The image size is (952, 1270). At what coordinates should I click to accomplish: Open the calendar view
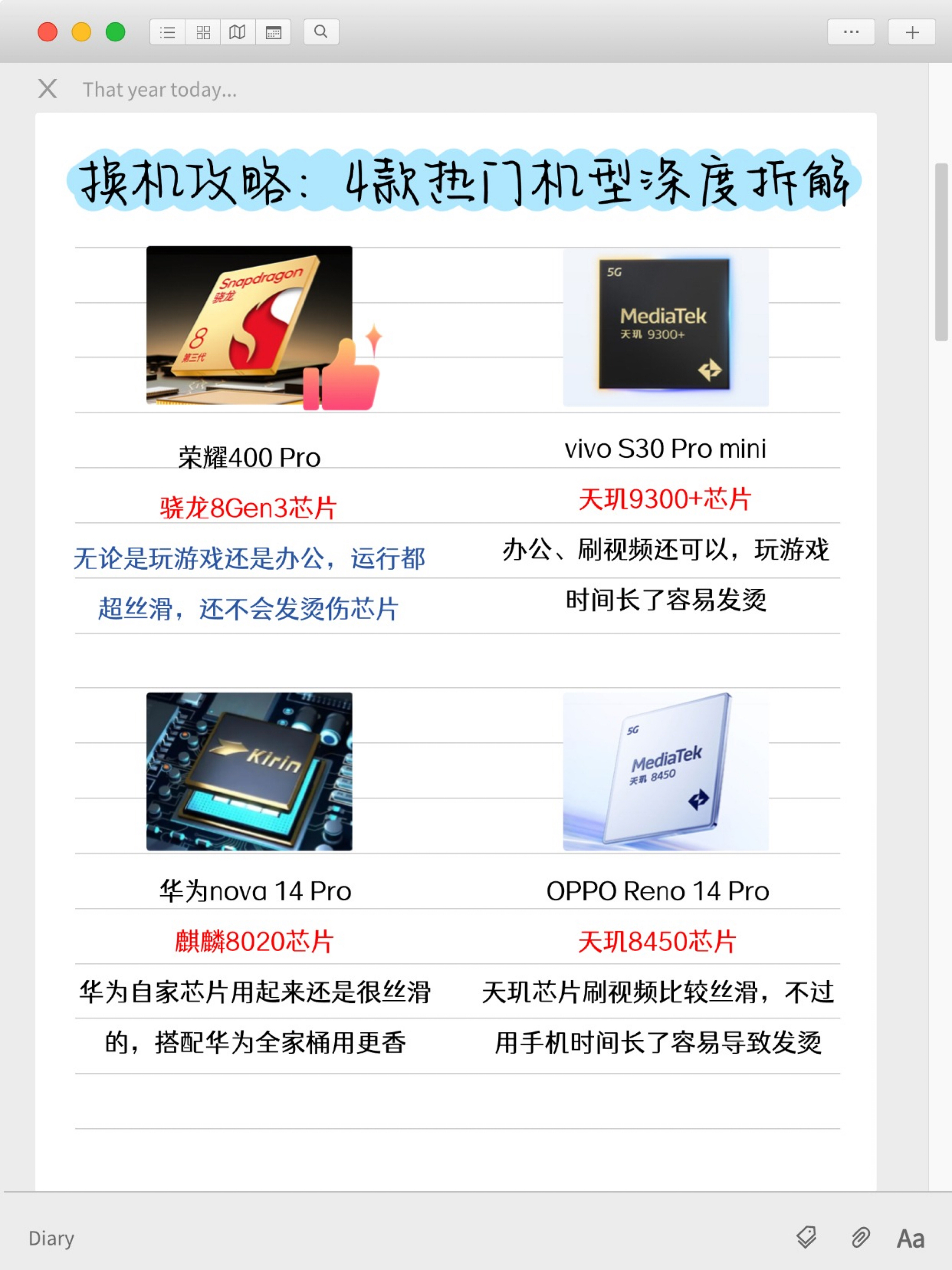273,32
